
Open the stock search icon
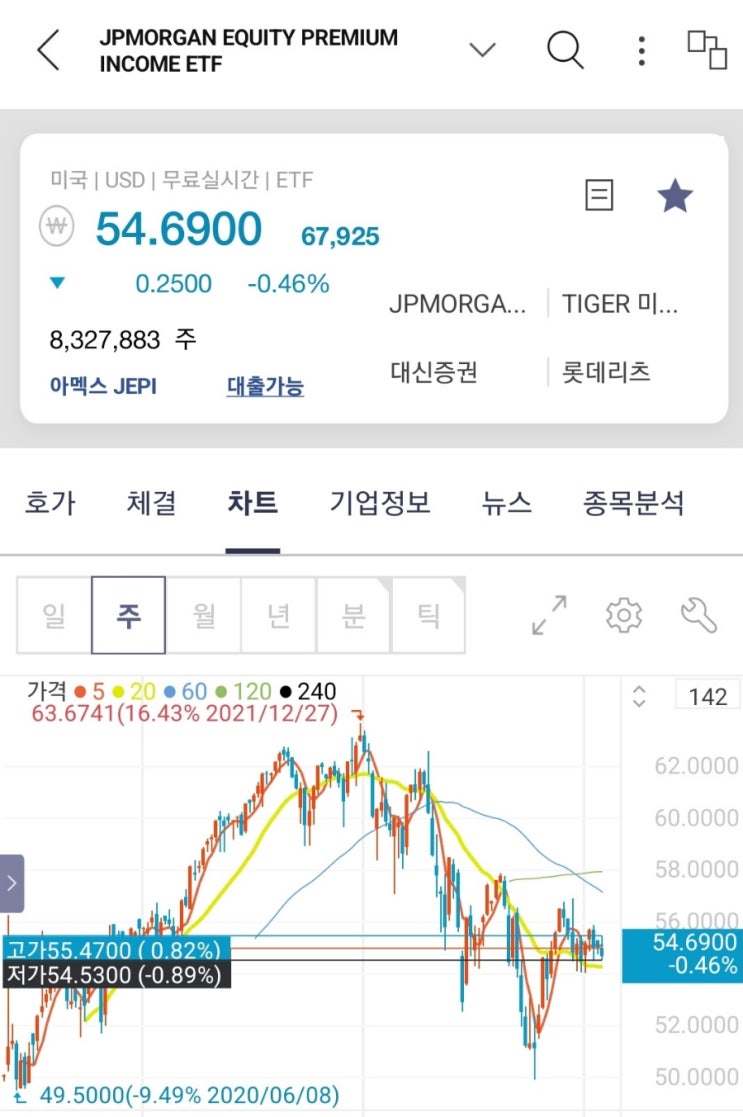coord(565,49)
